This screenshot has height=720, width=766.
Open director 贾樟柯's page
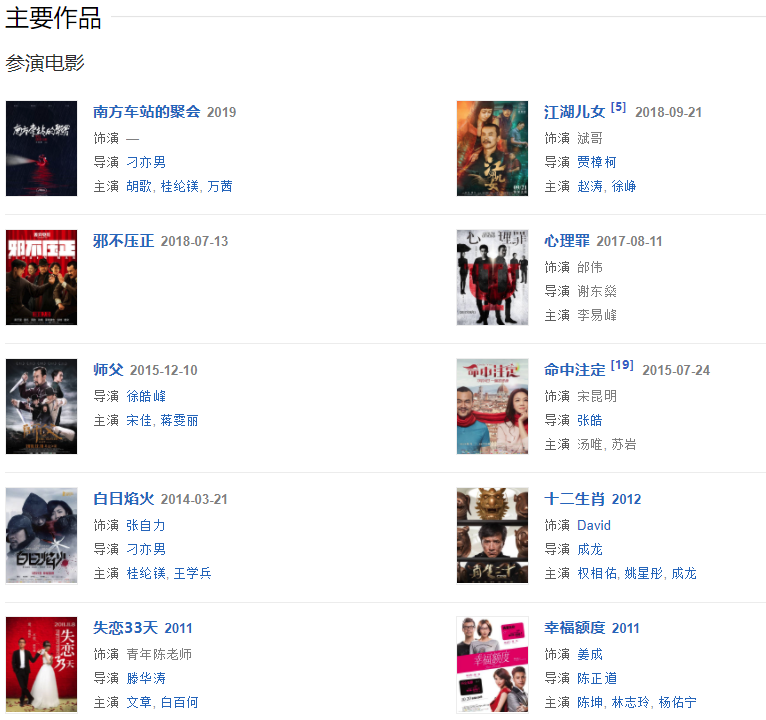click(x=597, y=162)
